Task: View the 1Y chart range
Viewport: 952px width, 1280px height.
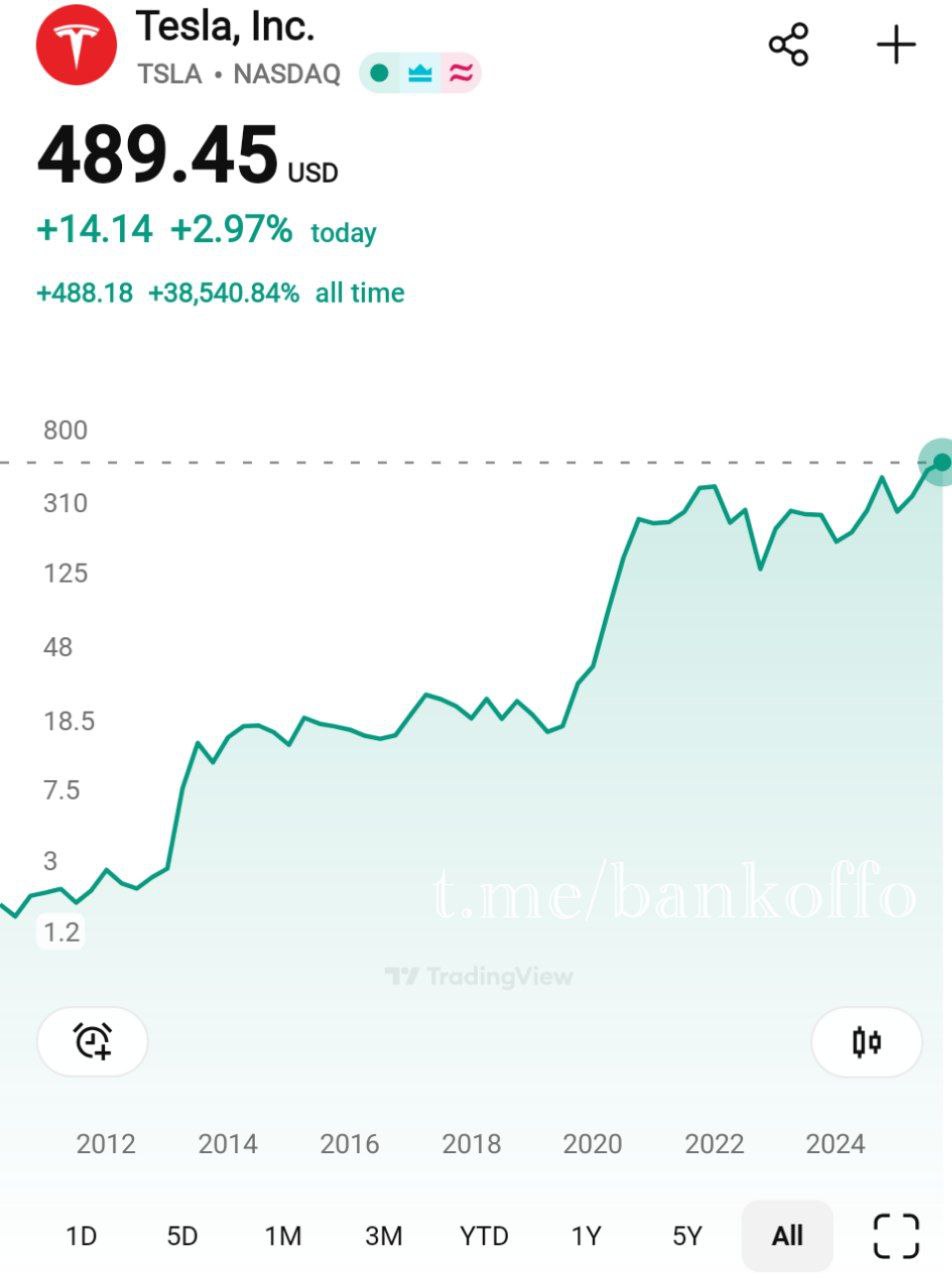Action: [x=586, y=1236]
